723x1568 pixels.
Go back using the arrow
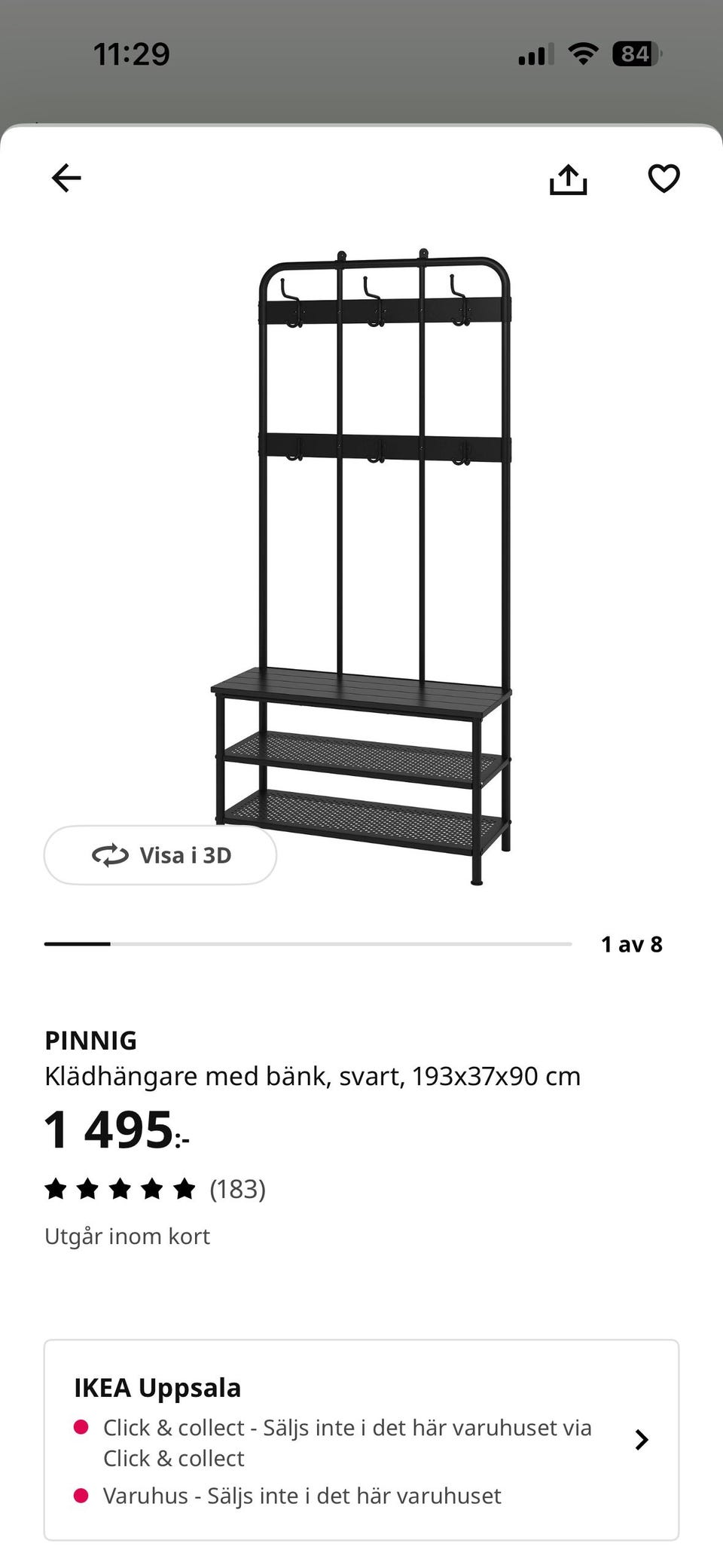[66, 179]
